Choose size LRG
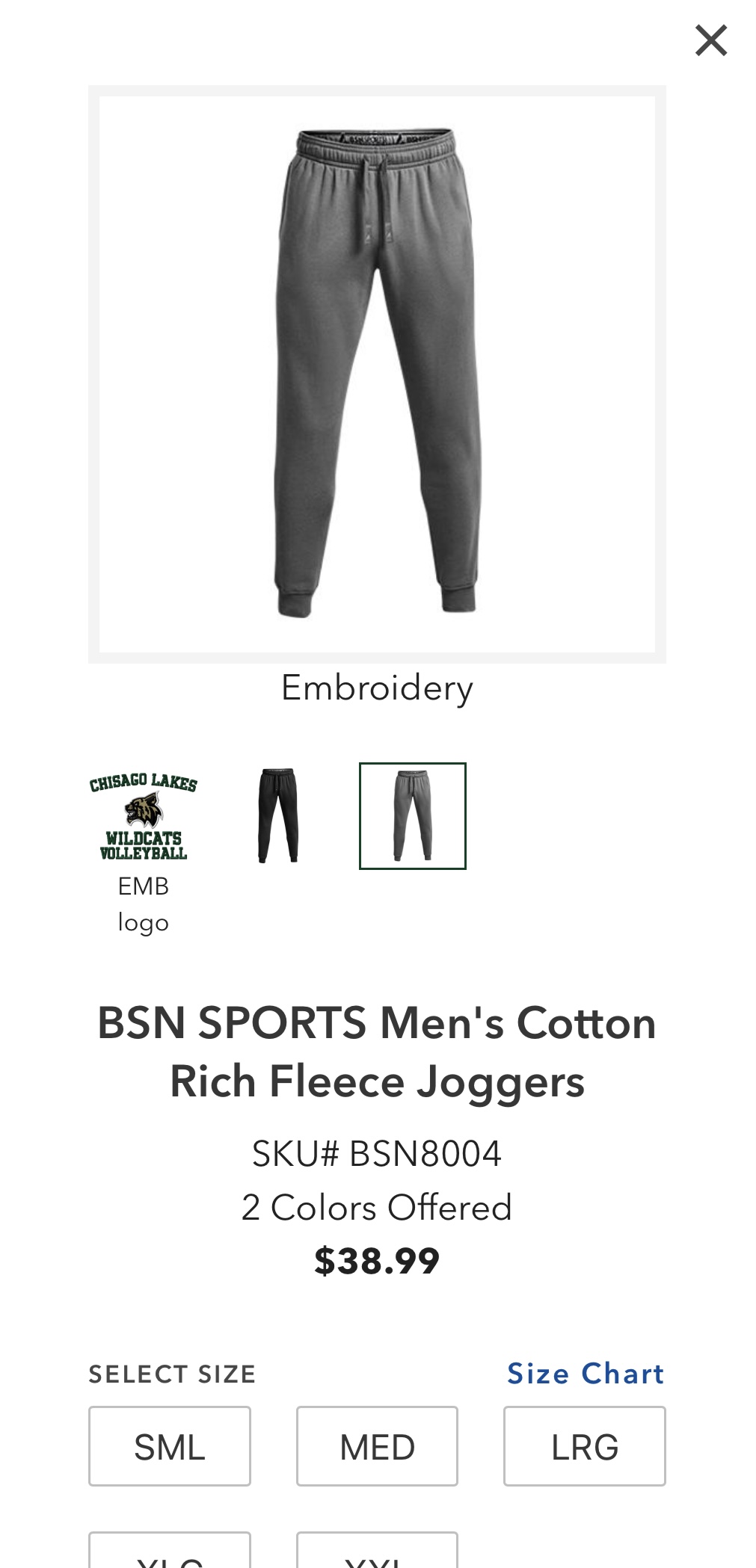Viewport: 756px width, 1568px height. coord(584,1446)
